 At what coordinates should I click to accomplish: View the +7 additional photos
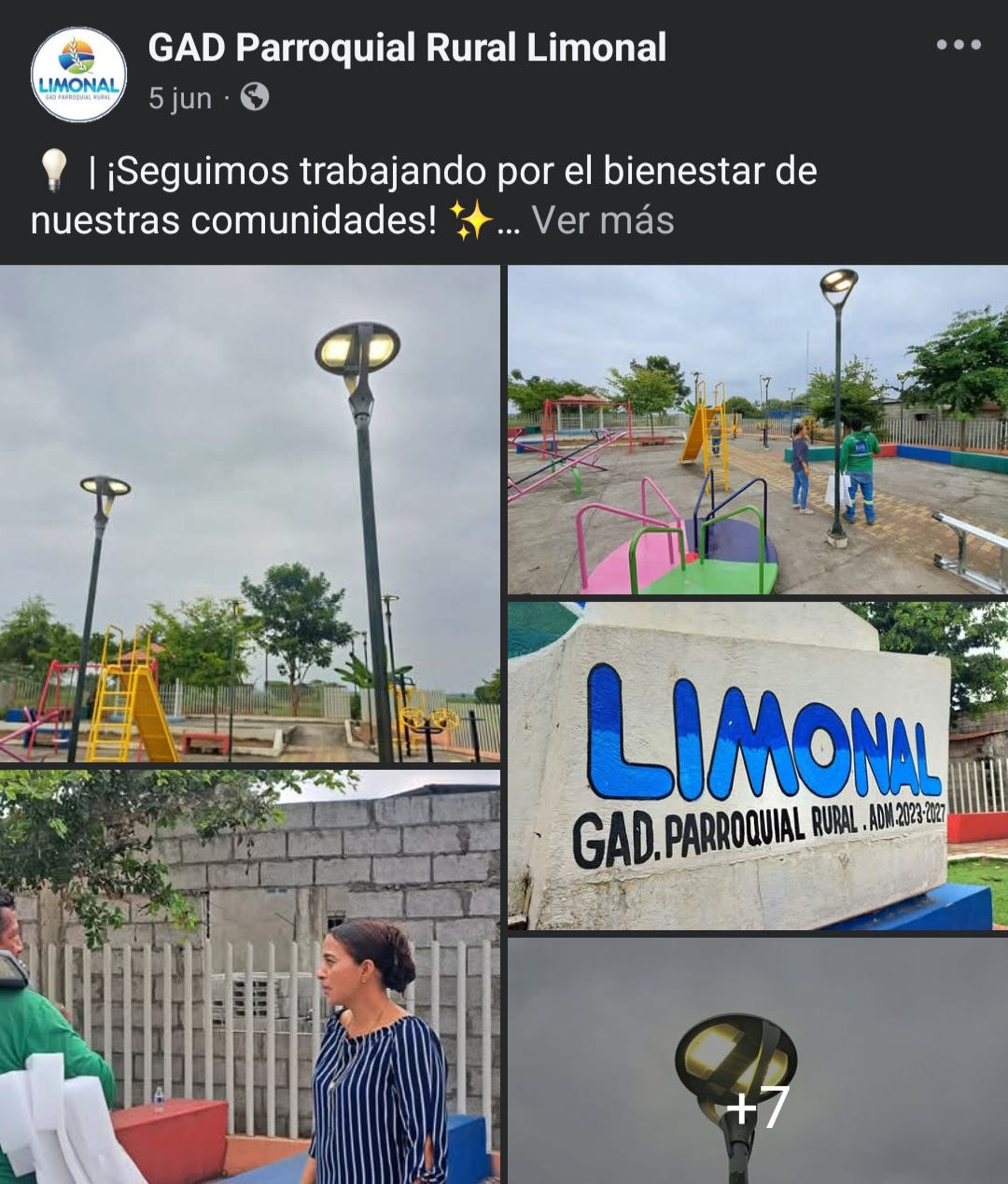tap(757, 1061)
